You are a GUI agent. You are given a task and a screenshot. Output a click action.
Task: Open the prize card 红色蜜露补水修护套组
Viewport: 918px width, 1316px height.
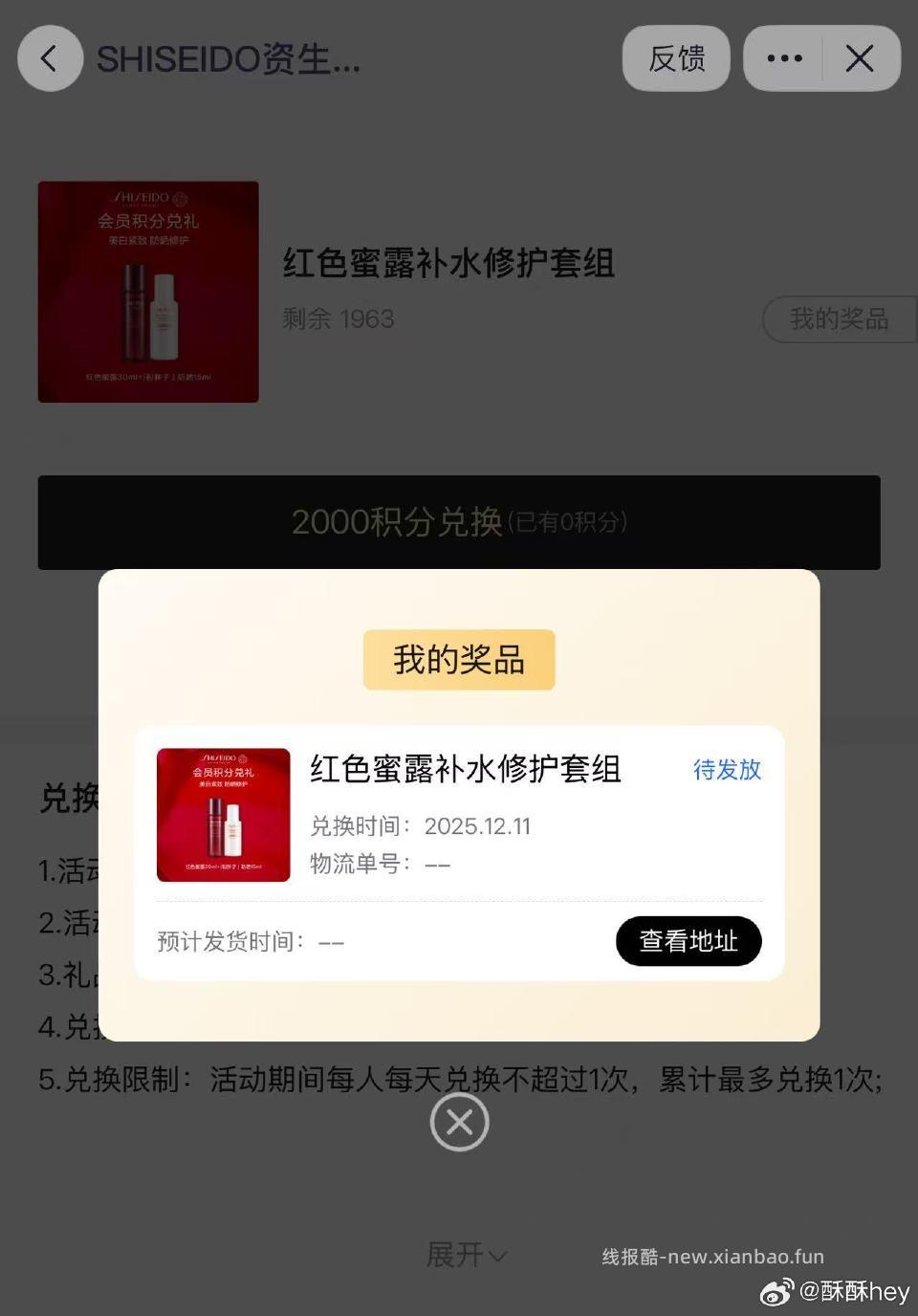(464, 769)
